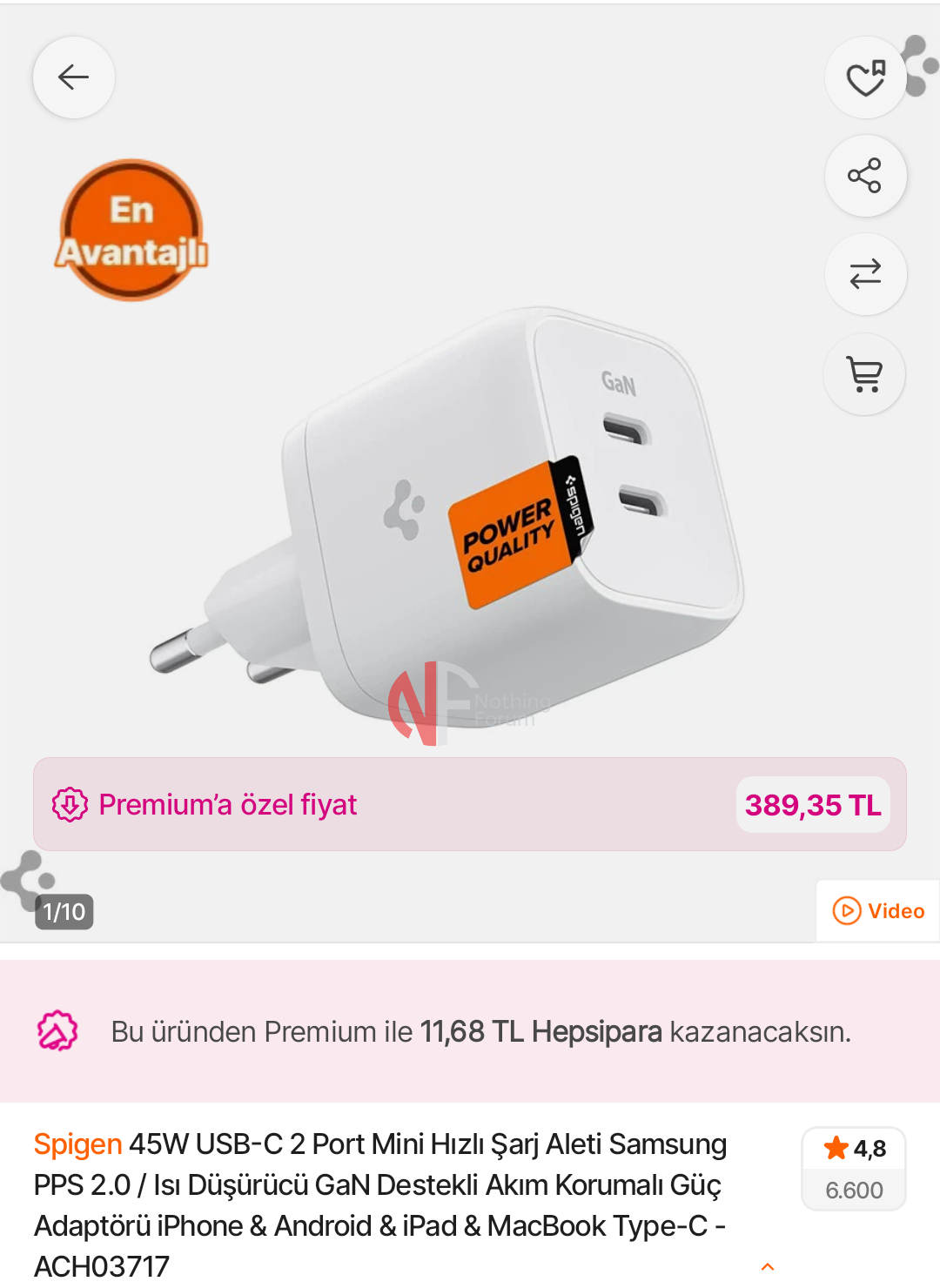Add the charger to cart via basket icon
This screenshot has height=1288, width=940.
coord(863,373)
